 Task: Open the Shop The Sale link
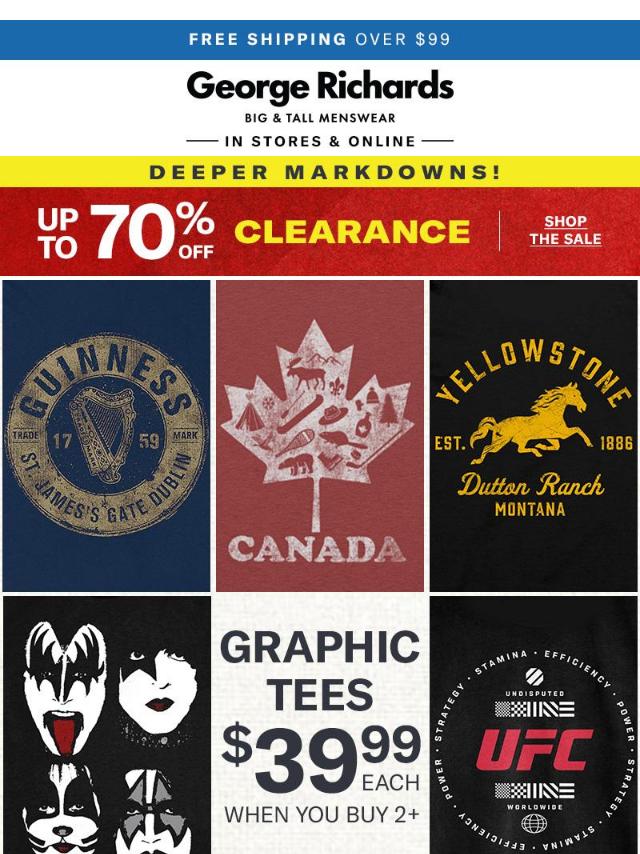tap(565, 231)
